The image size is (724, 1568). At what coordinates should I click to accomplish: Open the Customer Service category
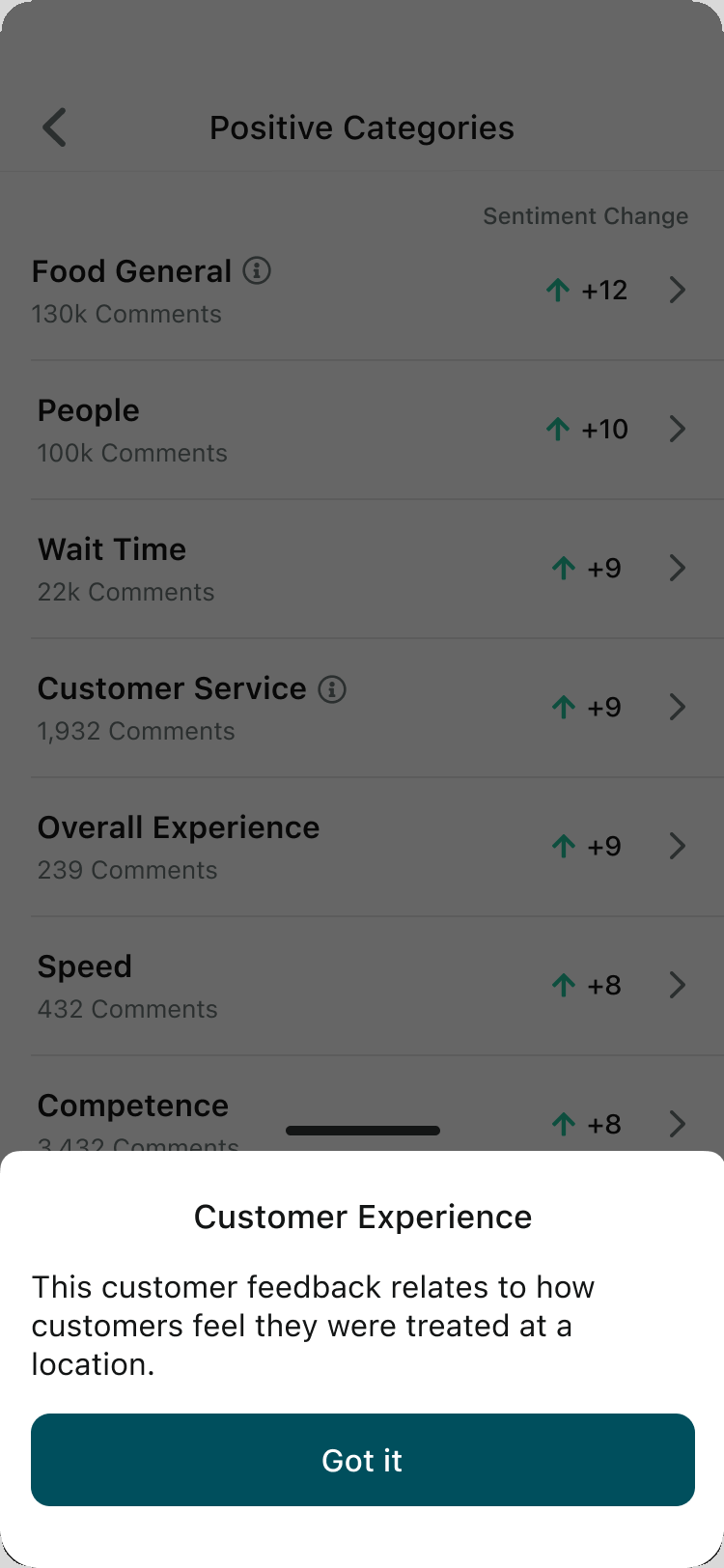pyautogui.click(x=362, y=708)
